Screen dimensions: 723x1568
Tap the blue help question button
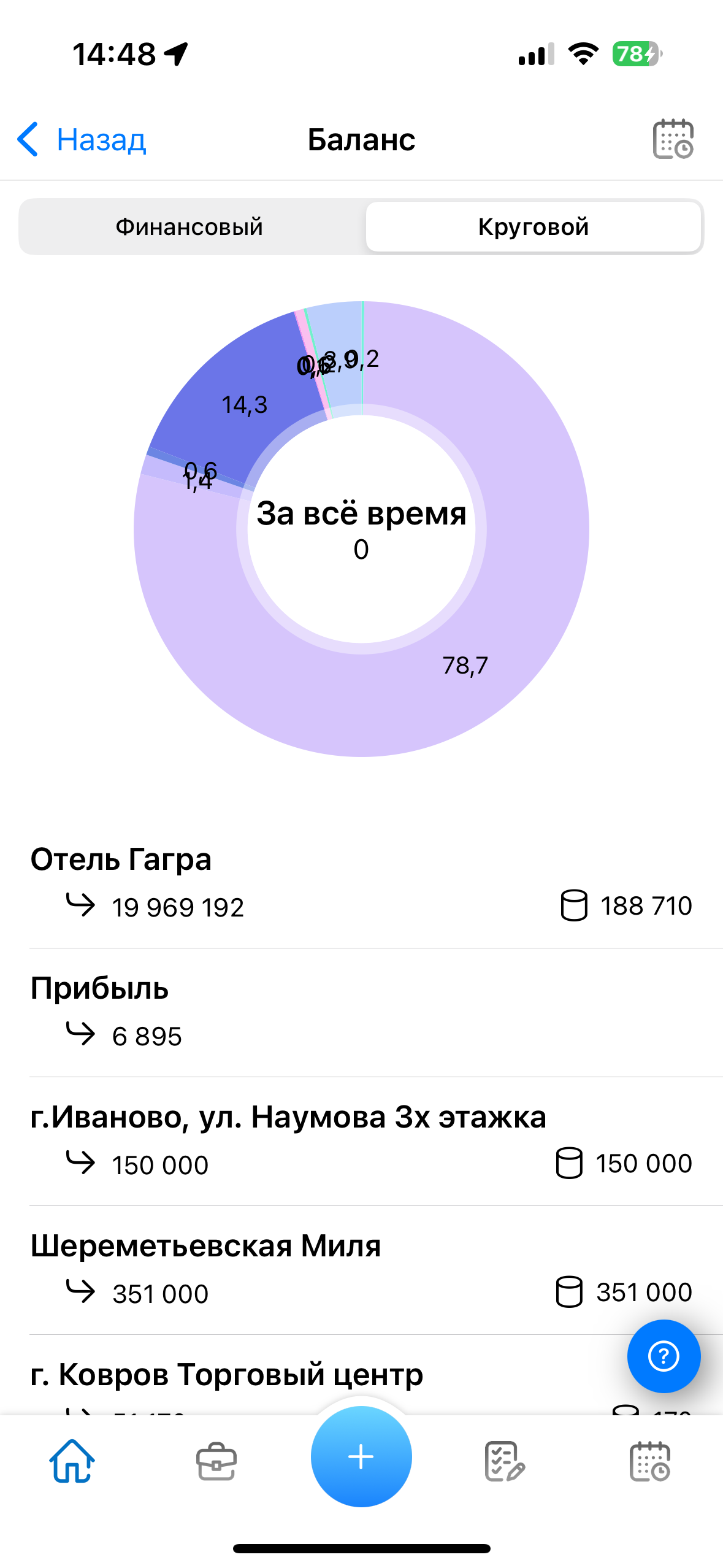tap(664, 1356)
